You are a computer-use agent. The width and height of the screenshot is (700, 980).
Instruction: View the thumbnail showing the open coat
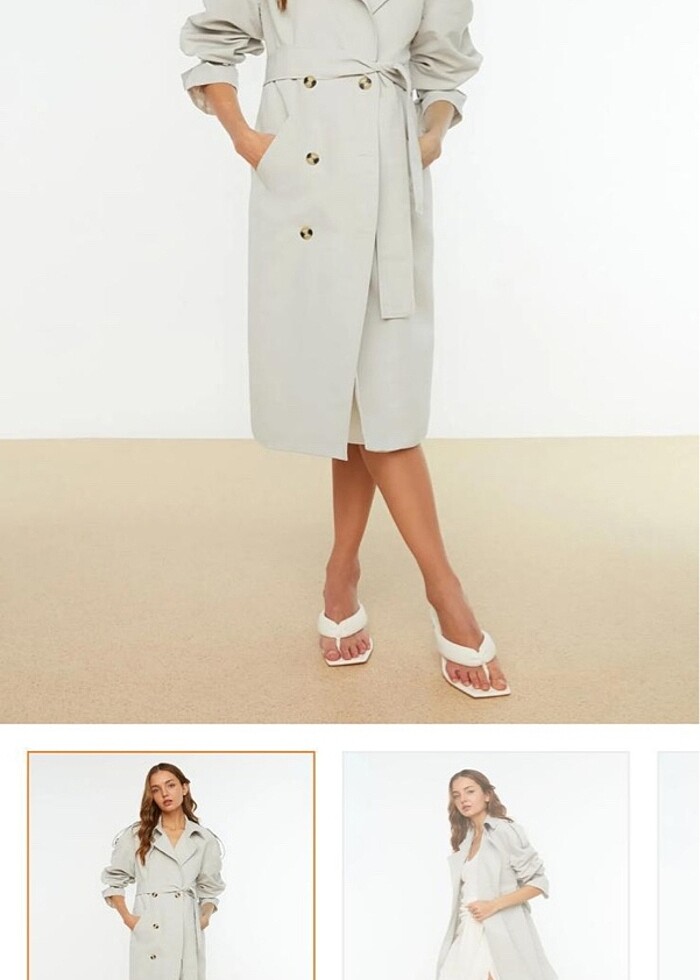tap(486, 865)
